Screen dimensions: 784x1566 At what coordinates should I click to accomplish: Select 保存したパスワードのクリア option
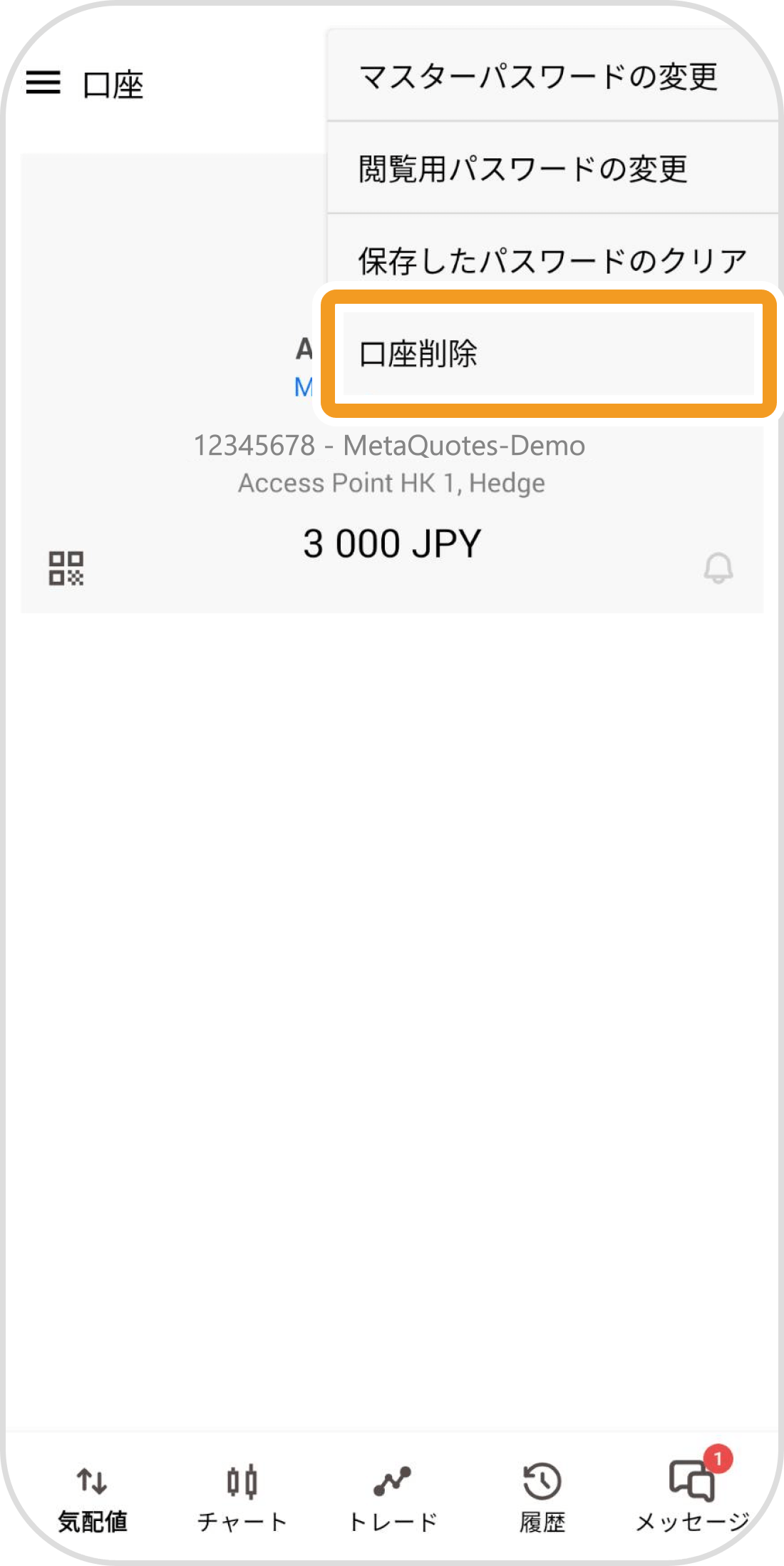552,260
